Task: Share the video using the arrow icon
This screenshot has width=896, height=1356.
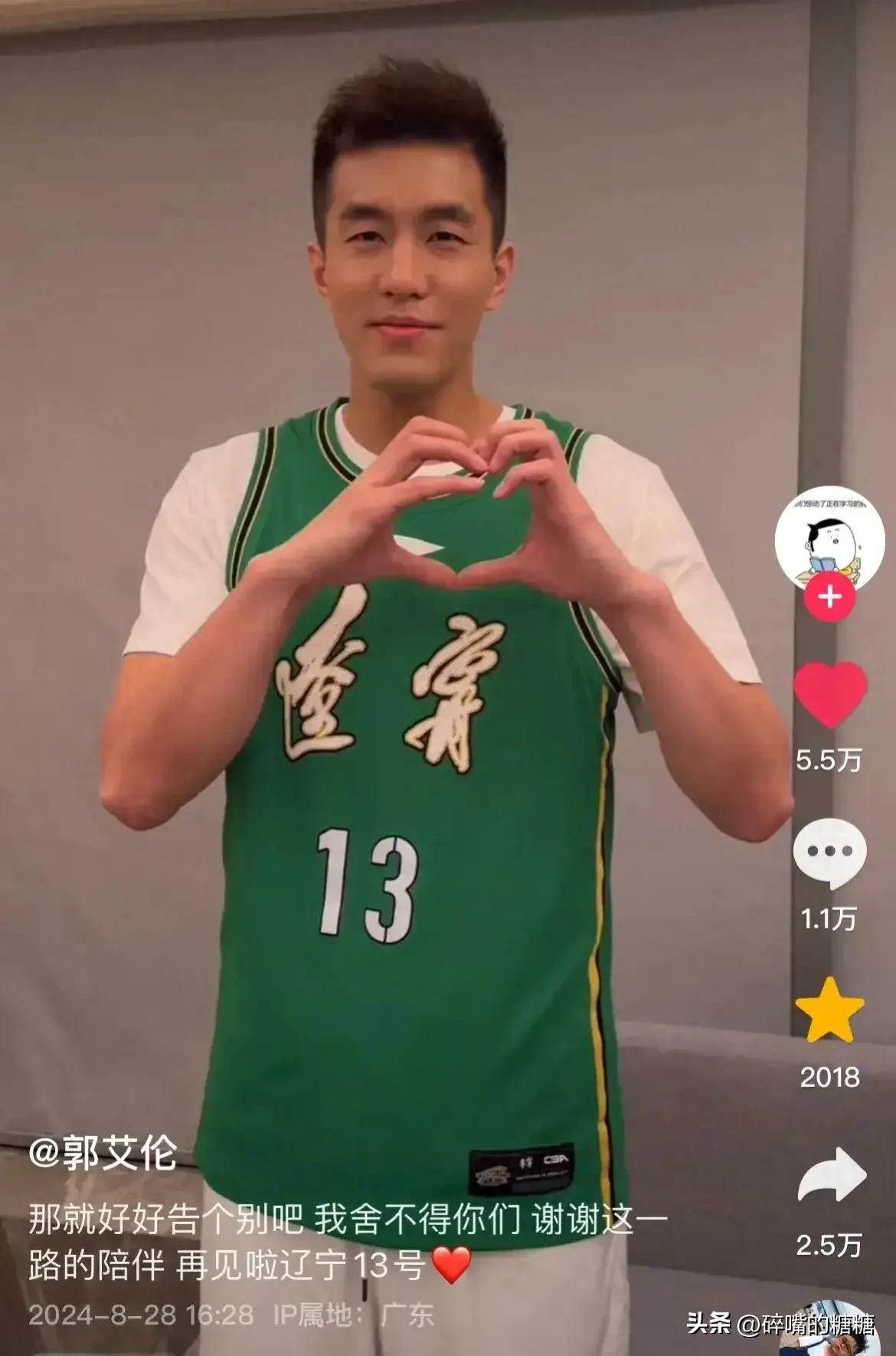Action: tap(832, 1175)
